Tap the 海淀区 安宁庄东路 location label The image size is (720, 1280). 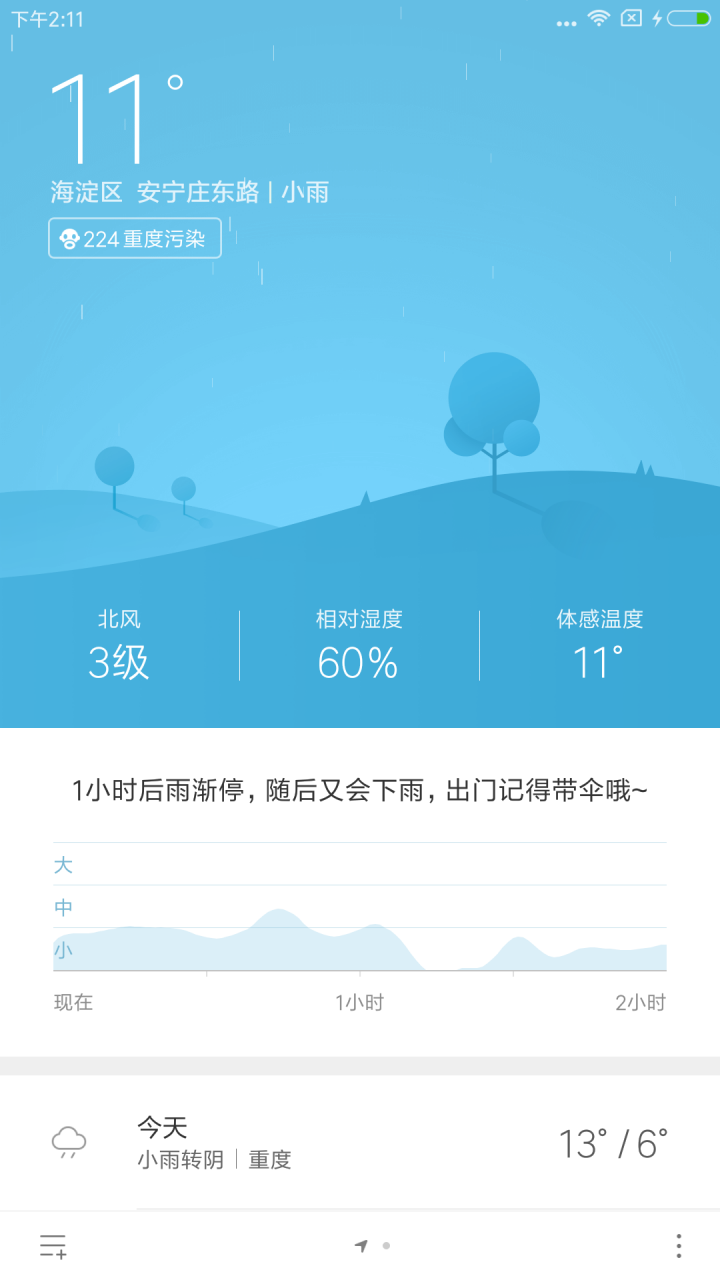pyautogui.click(x=190, y=192)
